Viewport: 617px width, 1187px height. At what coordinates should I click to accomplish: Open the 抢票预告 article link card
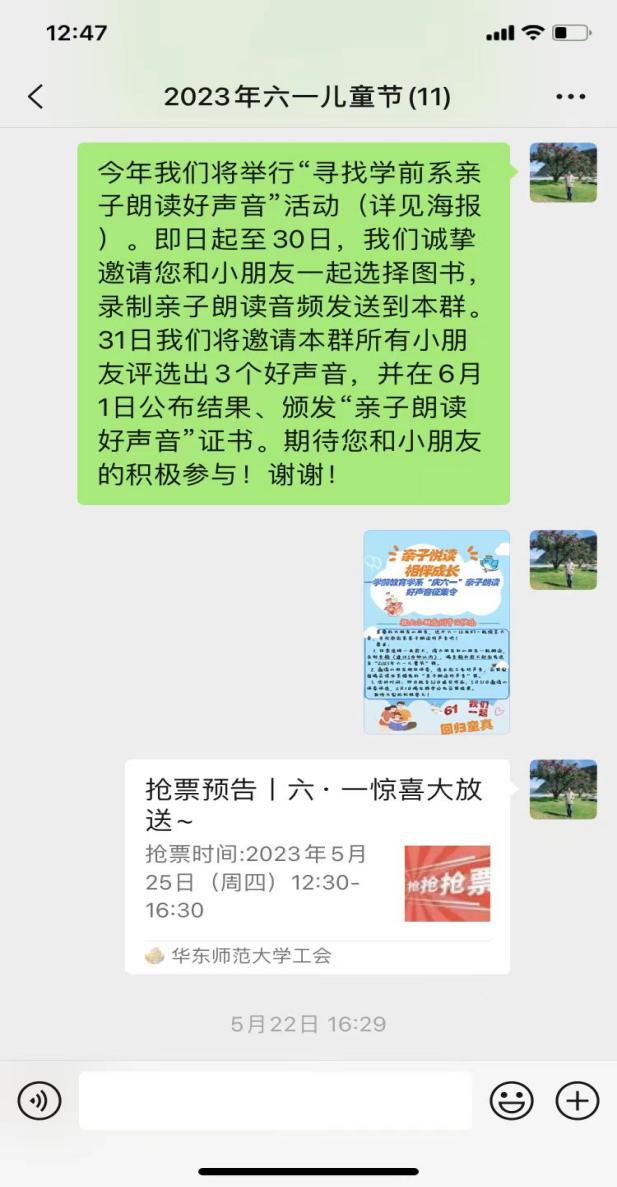(x=317, y=865)
